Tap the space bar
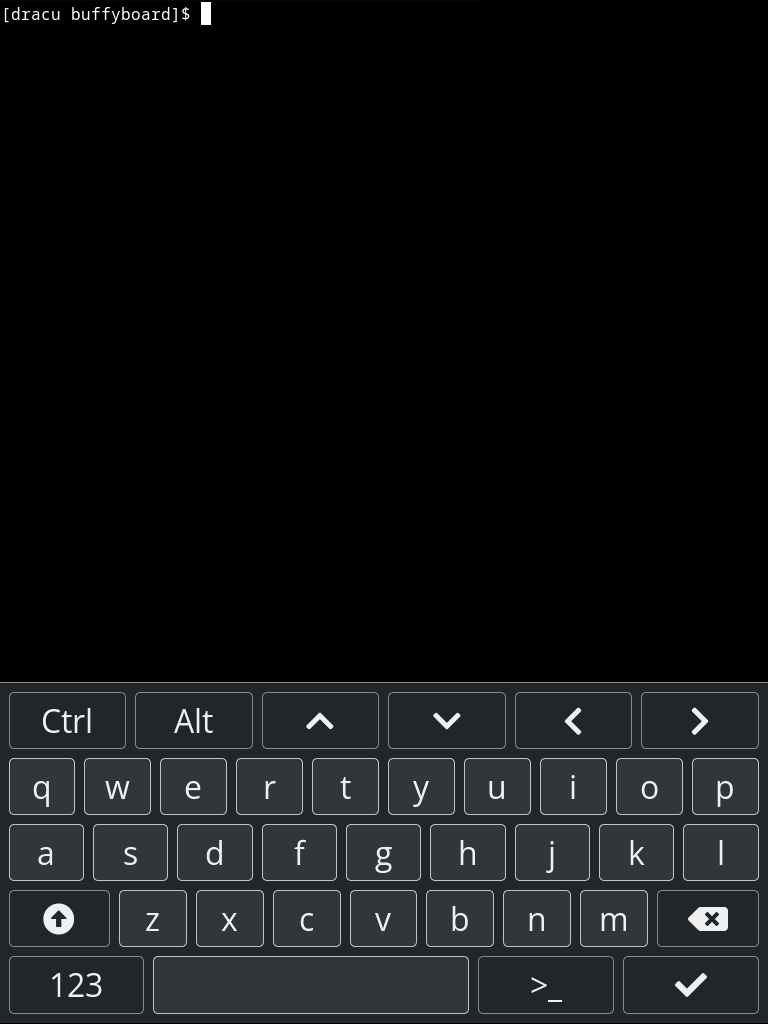The width and height of the screenshot is (768, 1024). coord(310,985)
